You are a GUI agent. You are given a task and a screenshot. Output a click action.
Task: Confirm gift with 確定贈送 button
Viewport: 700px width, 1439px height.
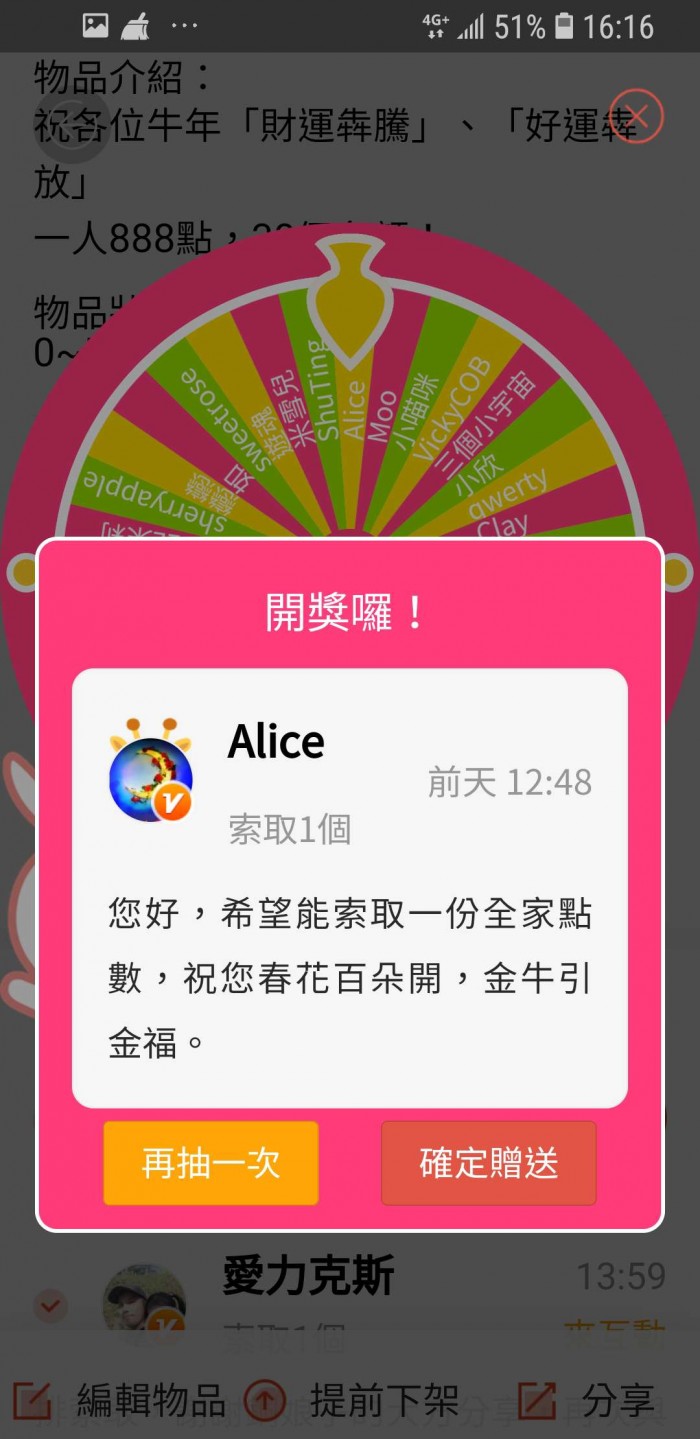click(488, 1163)
